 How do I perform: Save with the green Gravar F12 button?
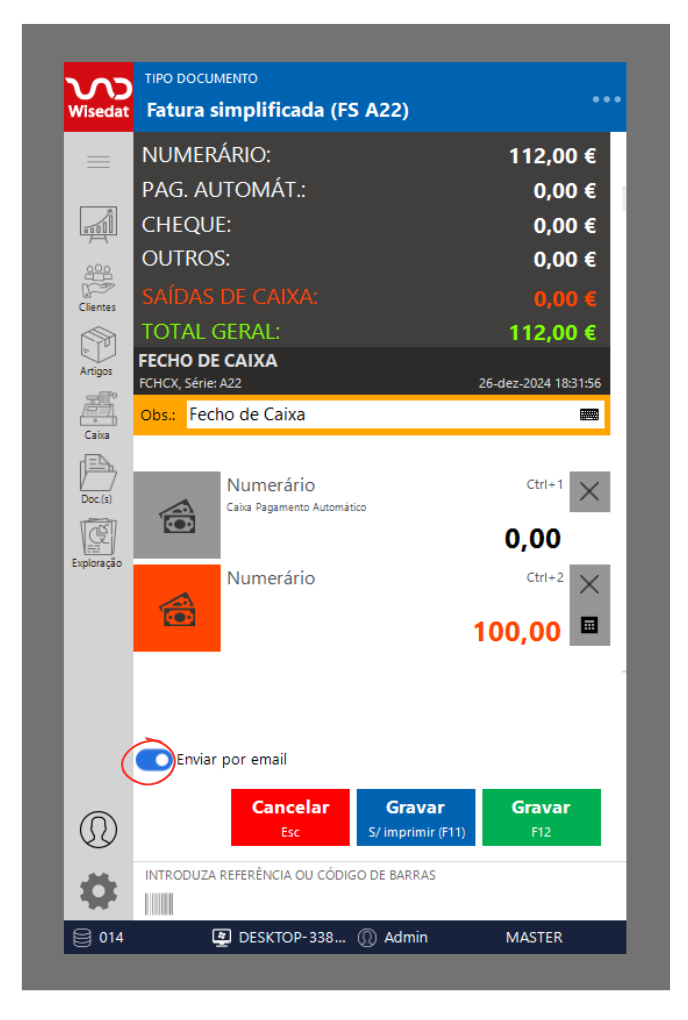tap(541, 817)
